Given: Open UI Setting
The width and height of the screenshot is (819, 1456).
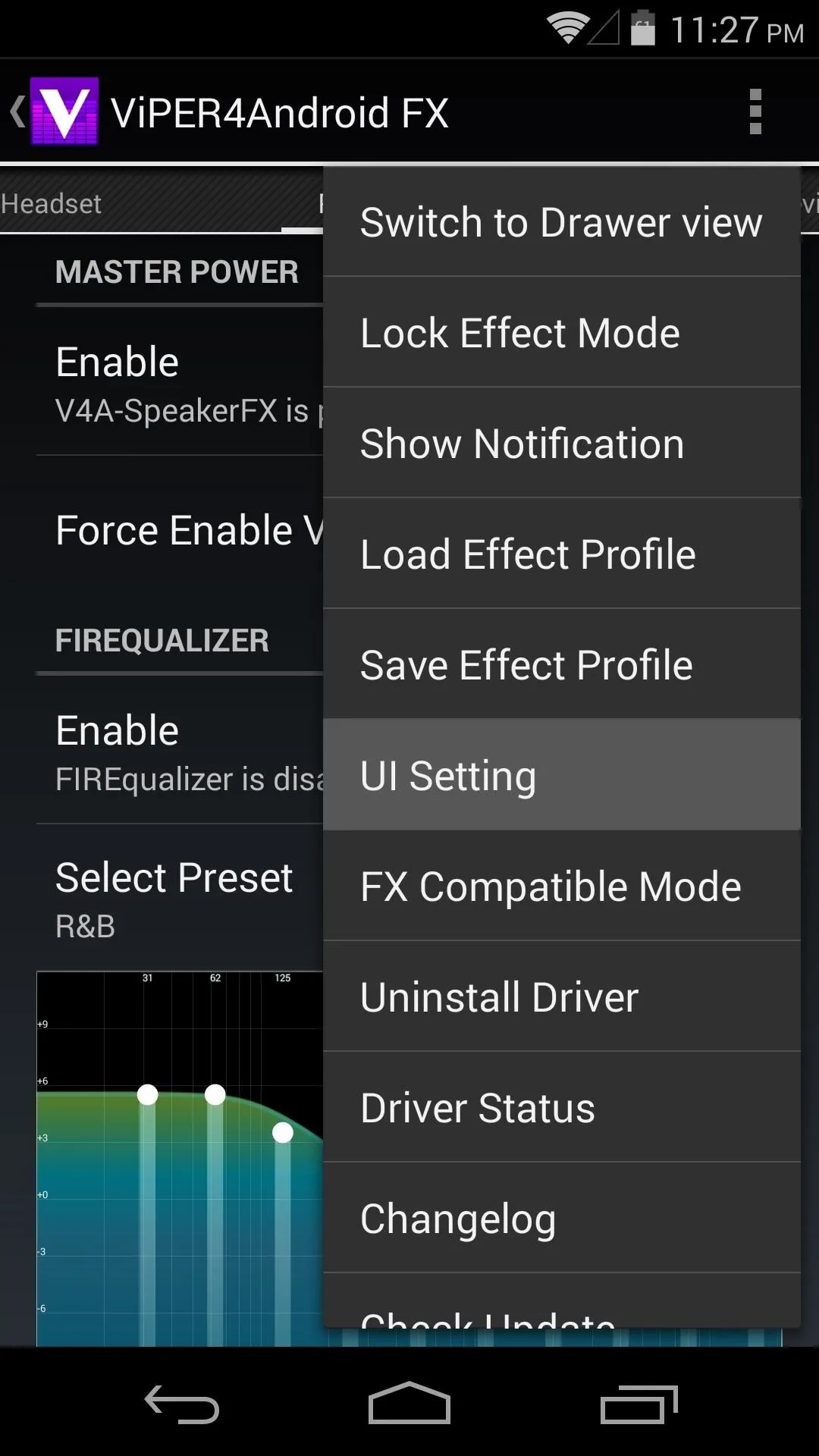Looking at the screenshot, I should click(562, 776).
